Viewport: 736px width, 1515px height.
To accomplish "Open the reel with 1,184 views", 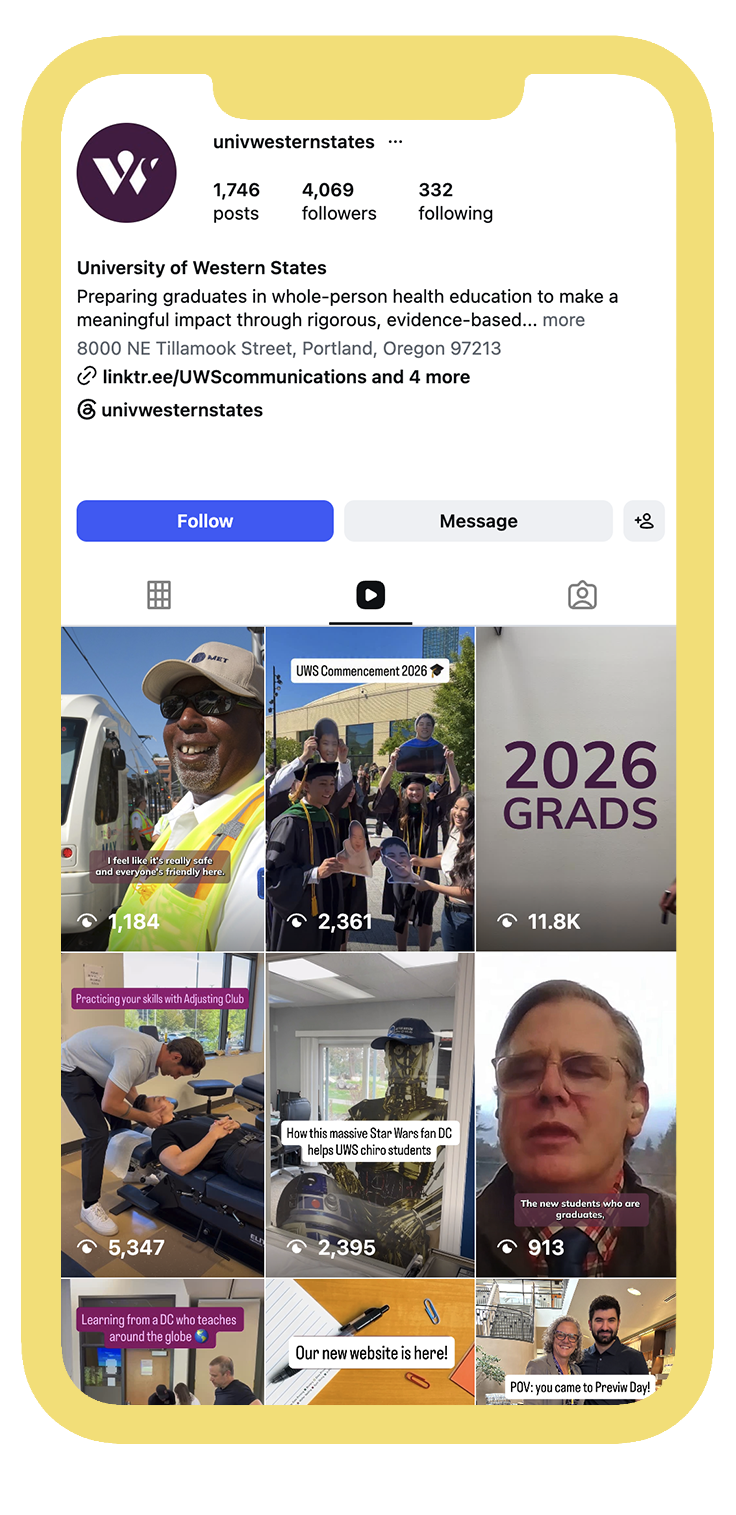I will coord(163,789).
